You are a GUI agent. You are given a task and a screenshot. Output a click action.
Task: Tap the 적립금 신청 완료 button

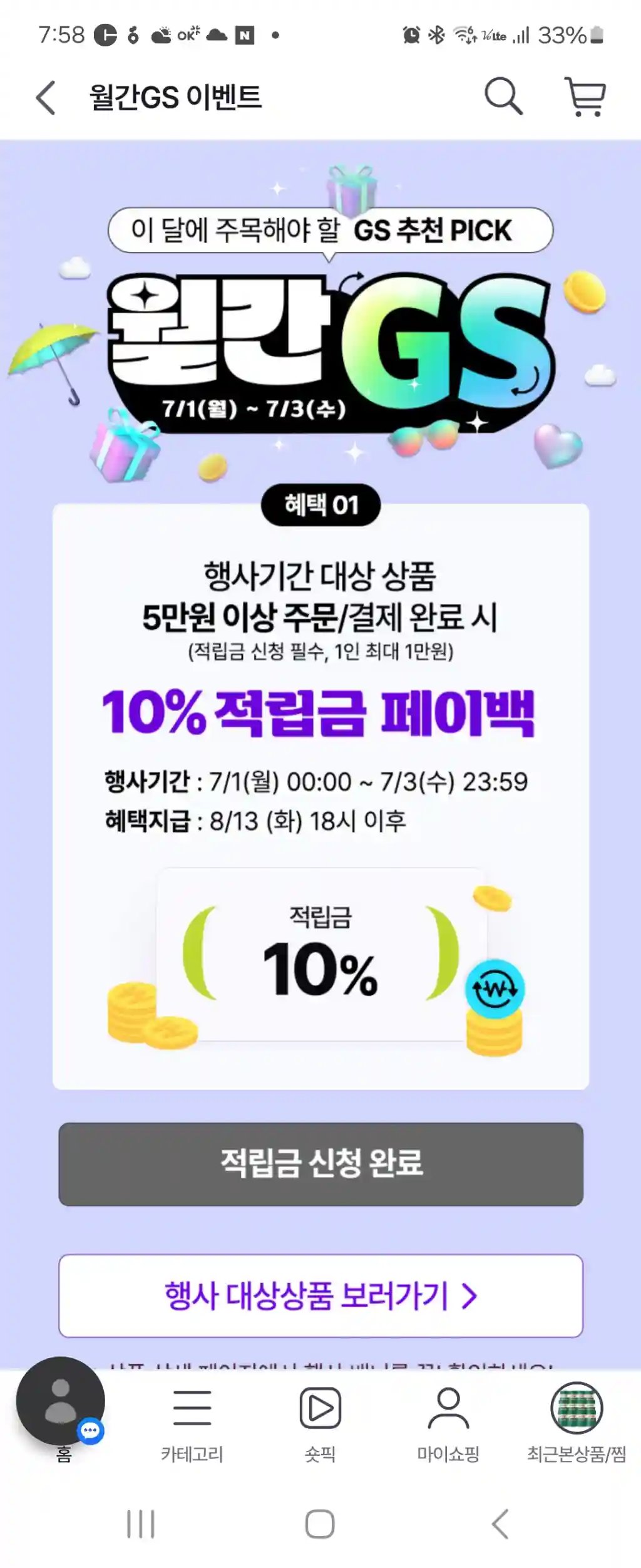coord(320,1163)
